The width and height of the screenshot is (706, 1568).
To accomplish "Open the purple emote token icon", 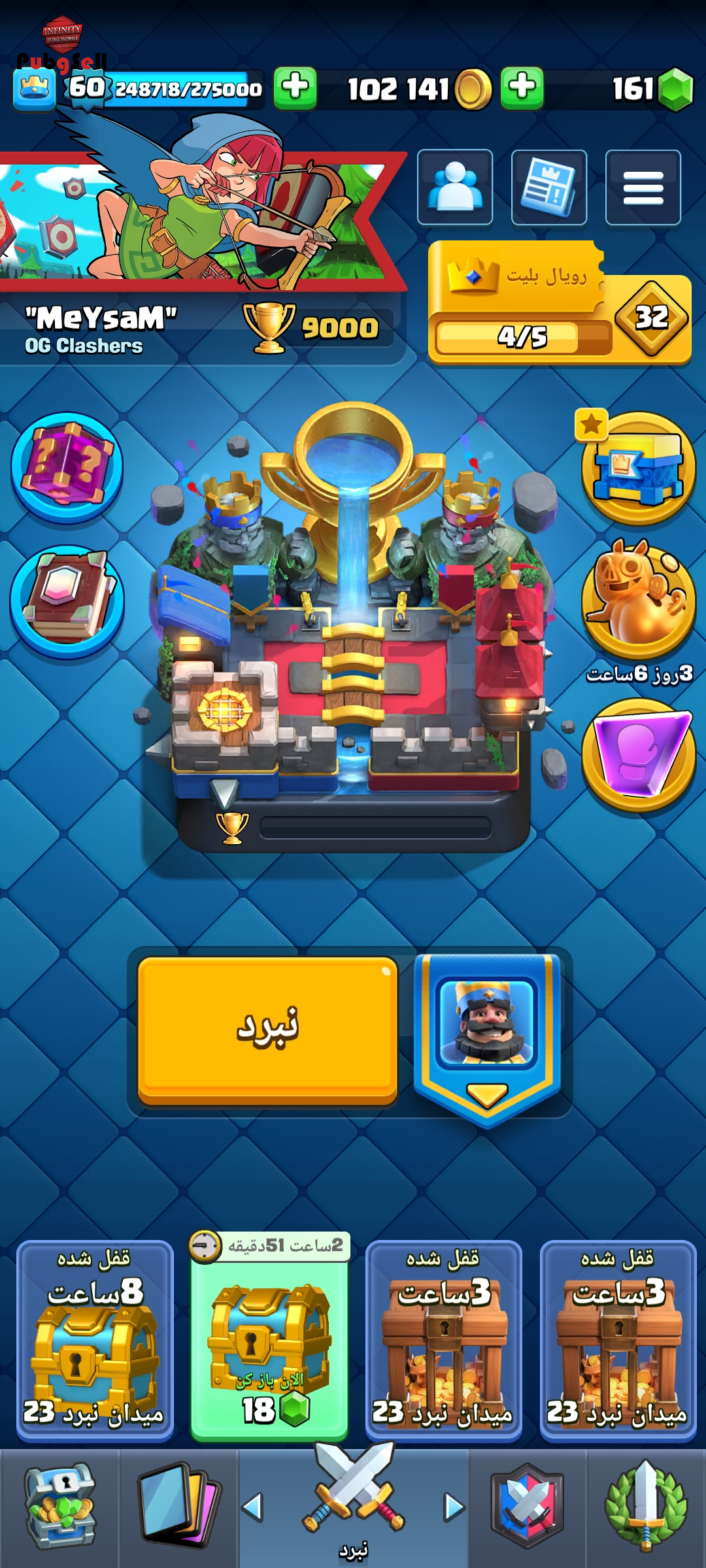I will click(x=639, y=755).
